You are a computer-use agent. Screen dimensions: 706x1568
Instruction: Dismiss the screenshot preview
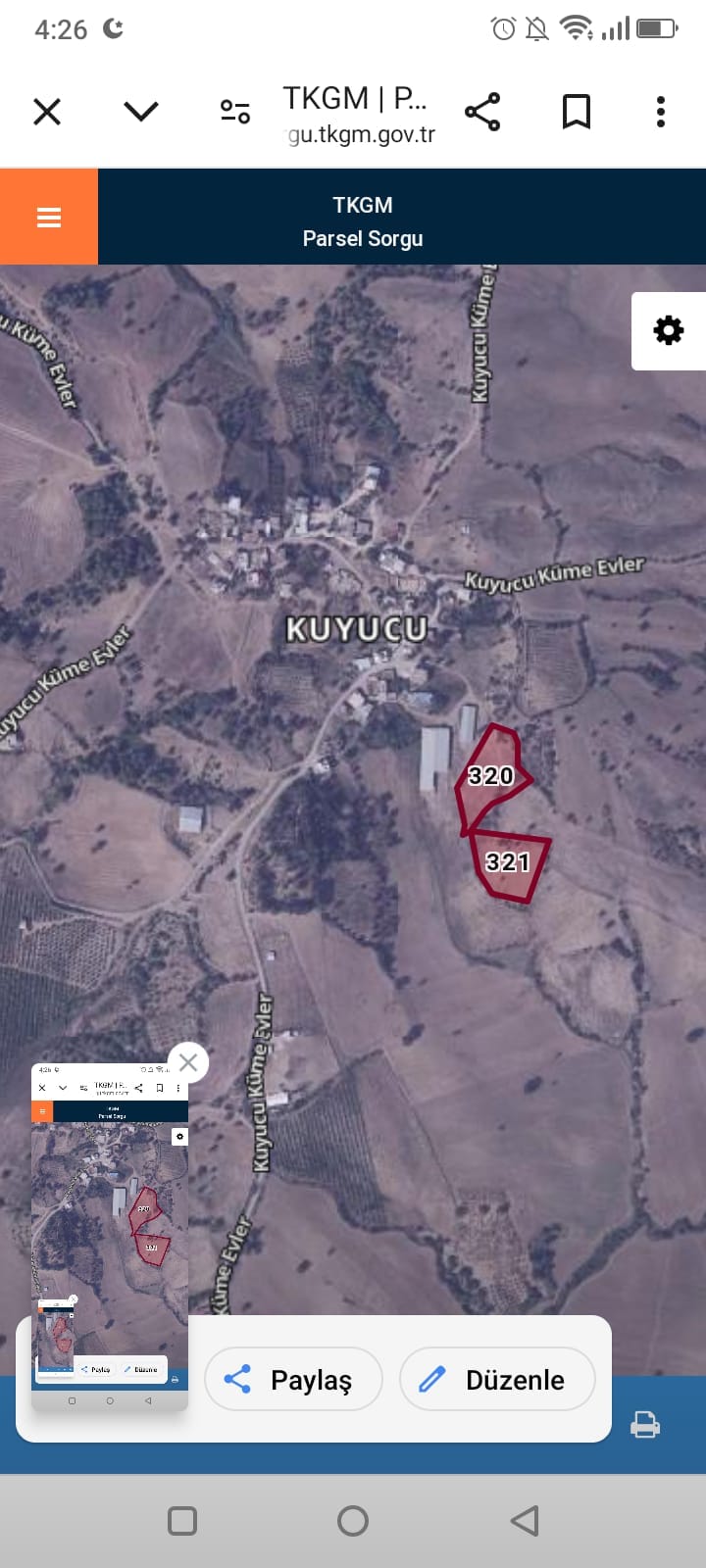(x=188, y=1062)
